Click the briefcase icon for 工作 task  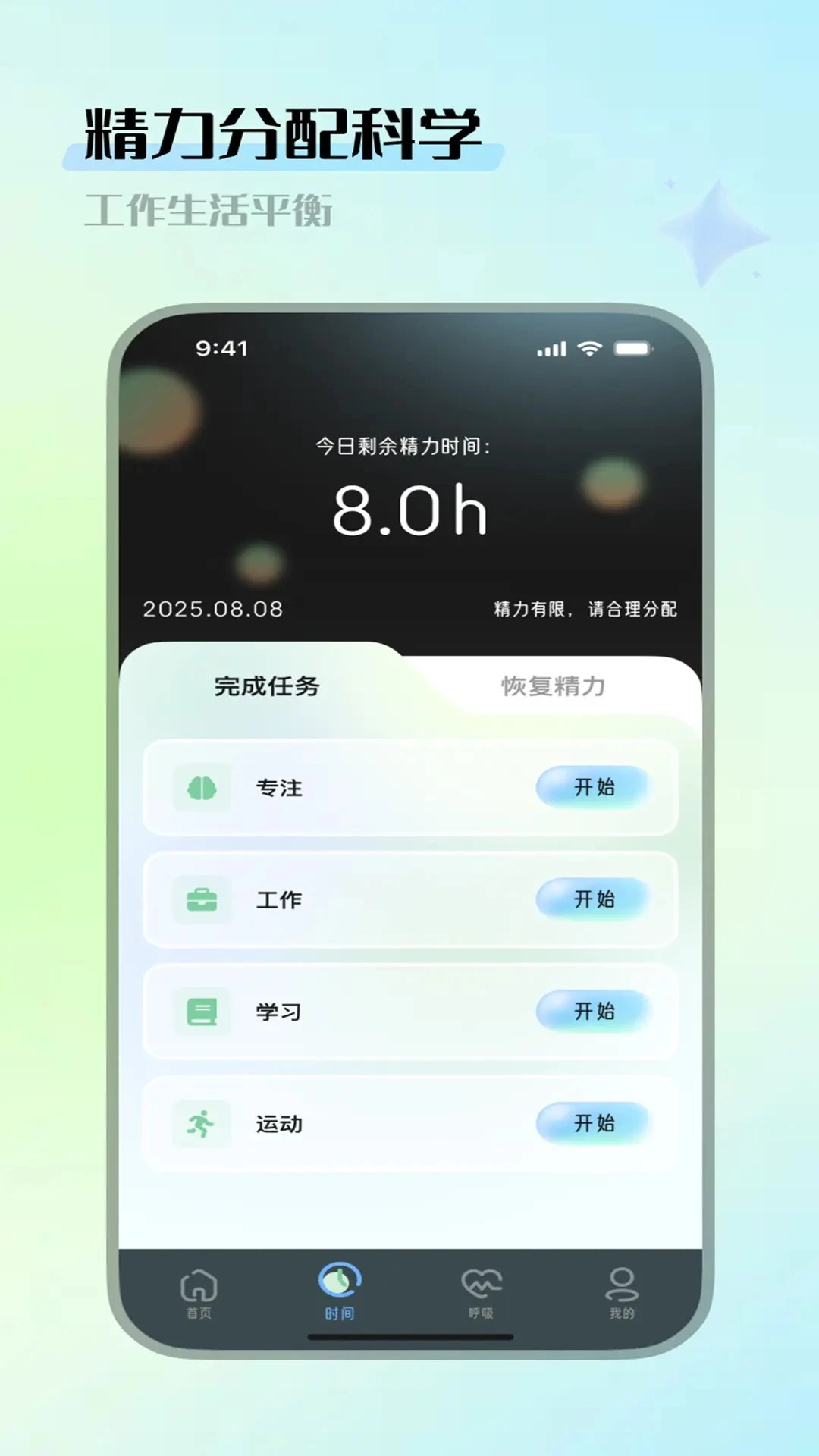coord(200,900)
